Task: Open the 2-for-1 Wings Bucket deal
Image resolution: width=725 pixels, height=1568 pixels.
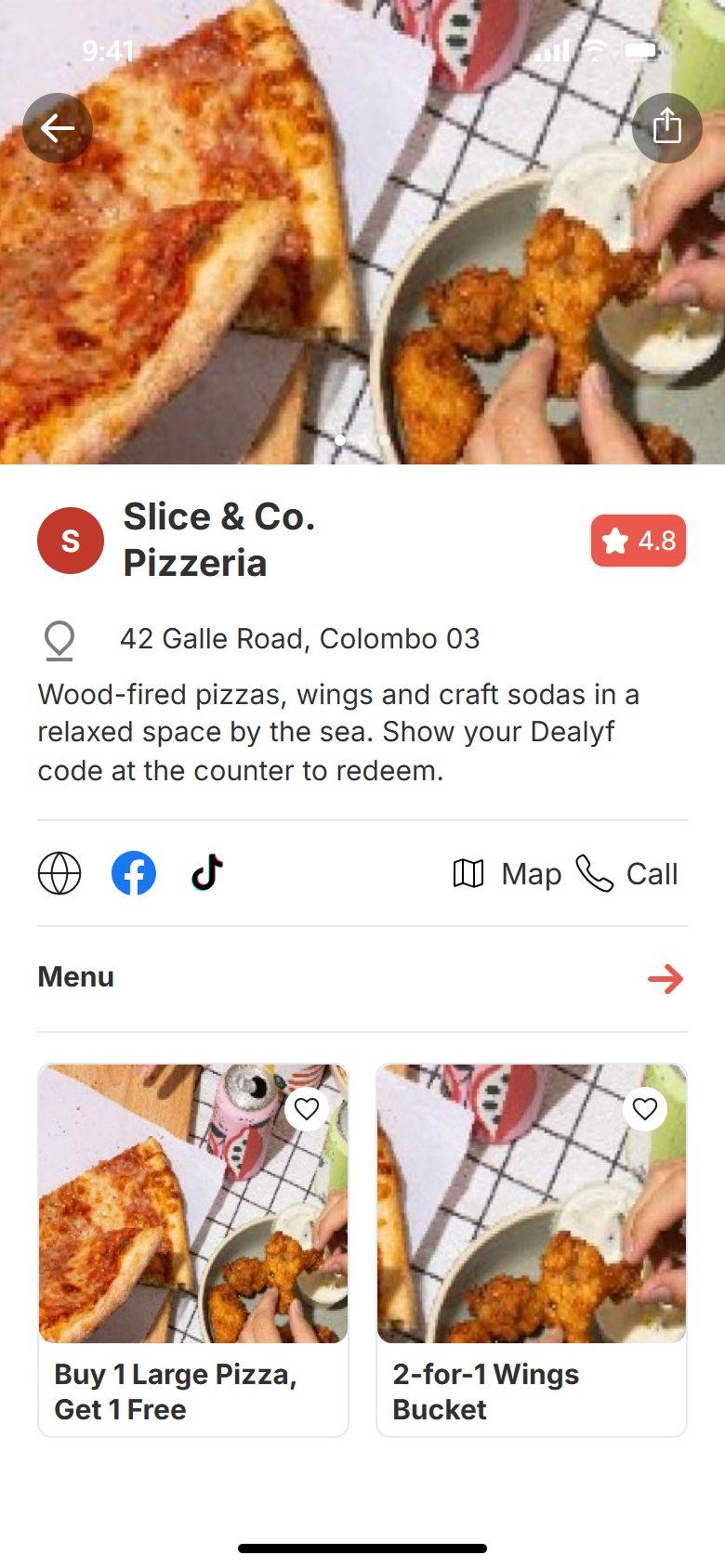Action: [532, 1250]
